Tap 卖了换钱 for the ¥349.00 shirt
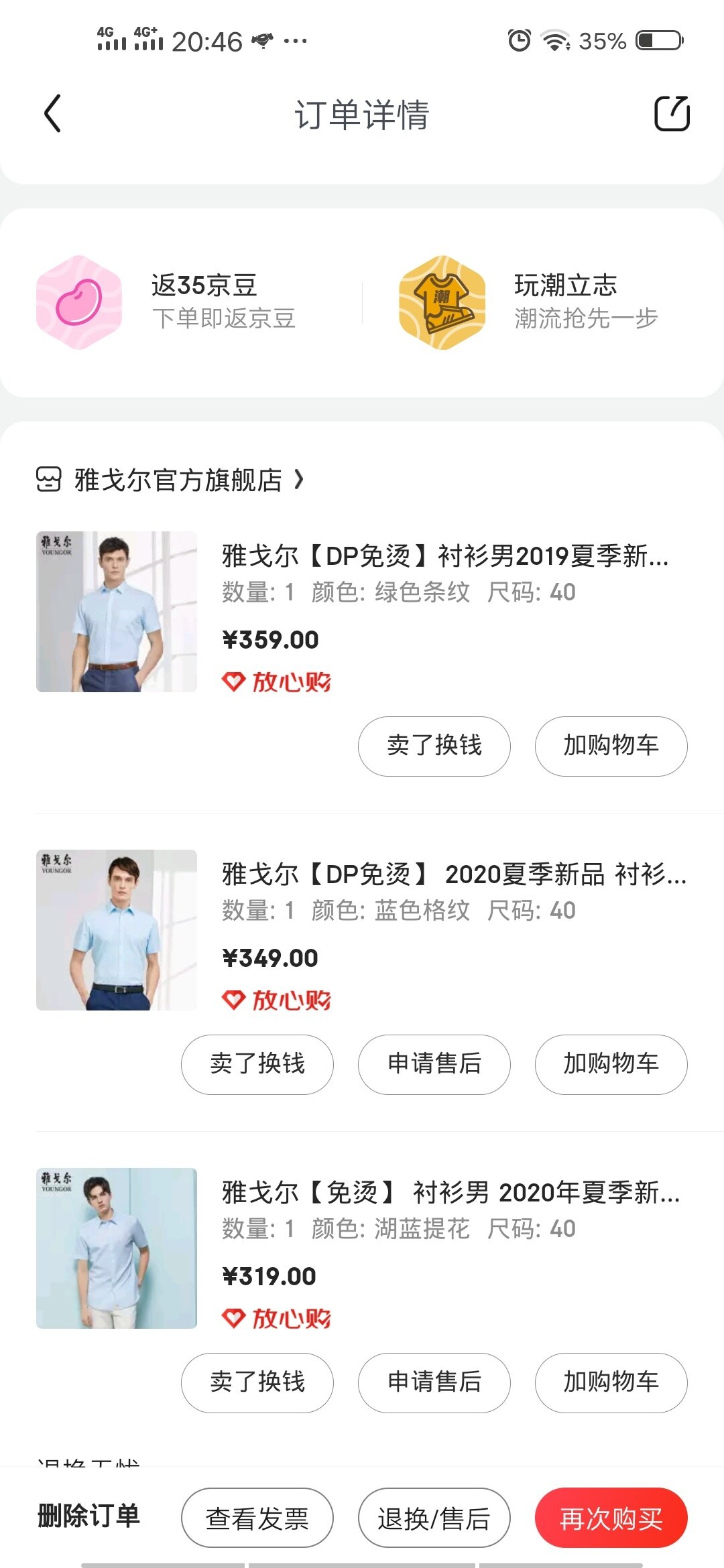 pyautogui.click(x=257, y=1064)
